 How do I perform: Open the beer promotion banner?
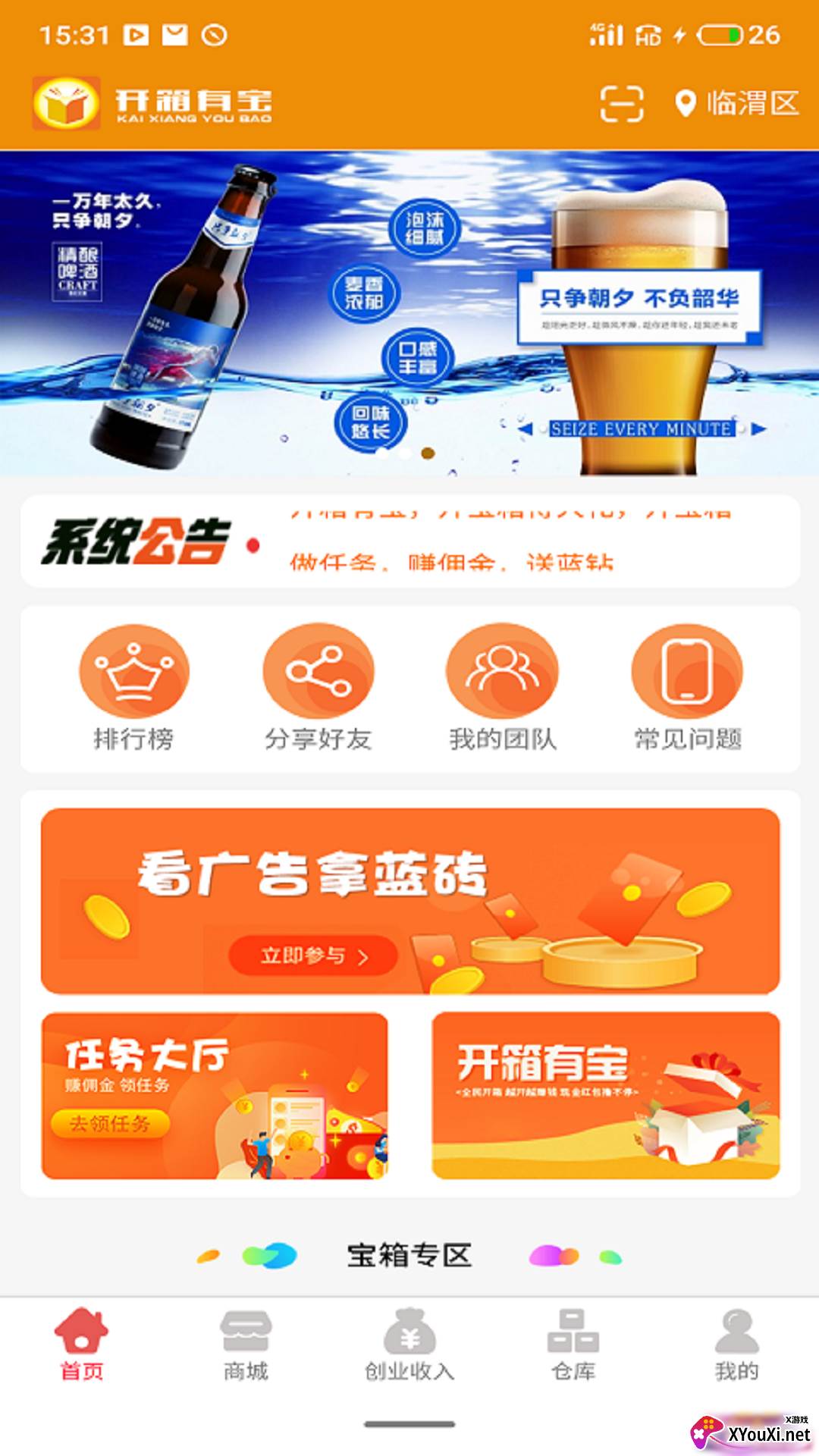point(409,312)
